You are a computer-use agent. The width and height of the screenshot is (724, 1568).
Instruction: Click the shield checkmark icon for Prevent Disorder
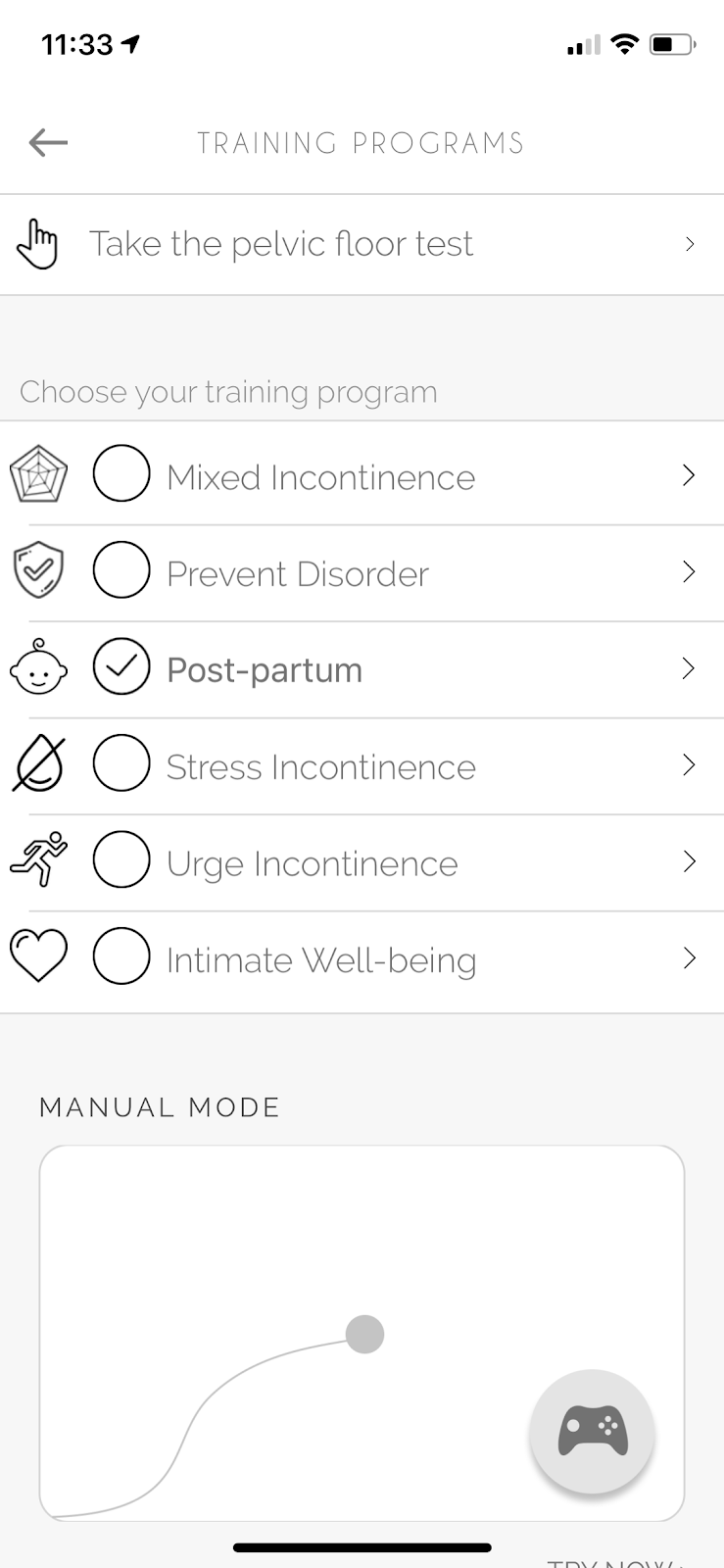[x=38, y=569]
